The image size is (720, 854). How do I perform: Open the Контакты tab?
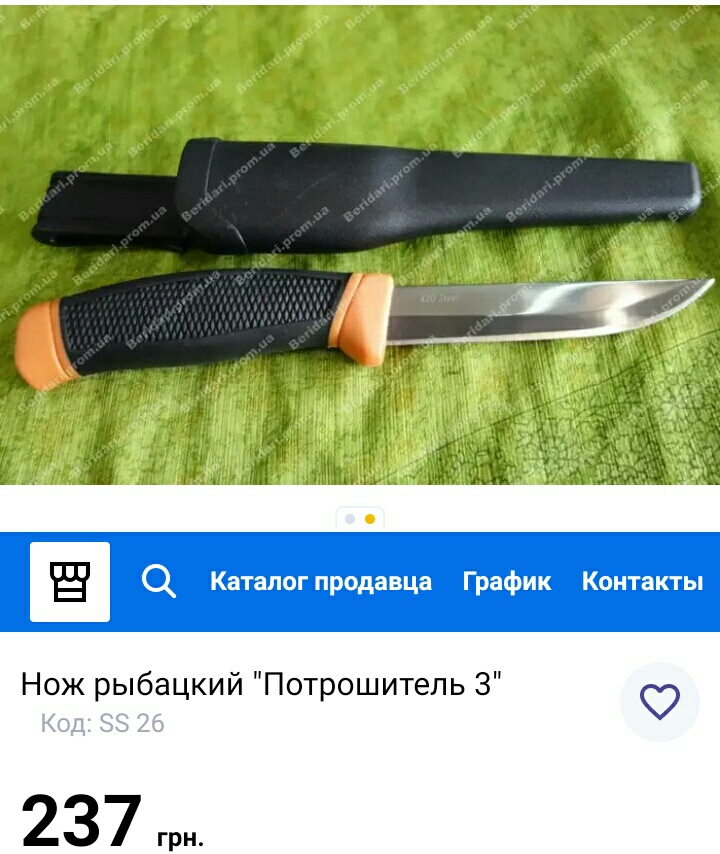(642, 581)
